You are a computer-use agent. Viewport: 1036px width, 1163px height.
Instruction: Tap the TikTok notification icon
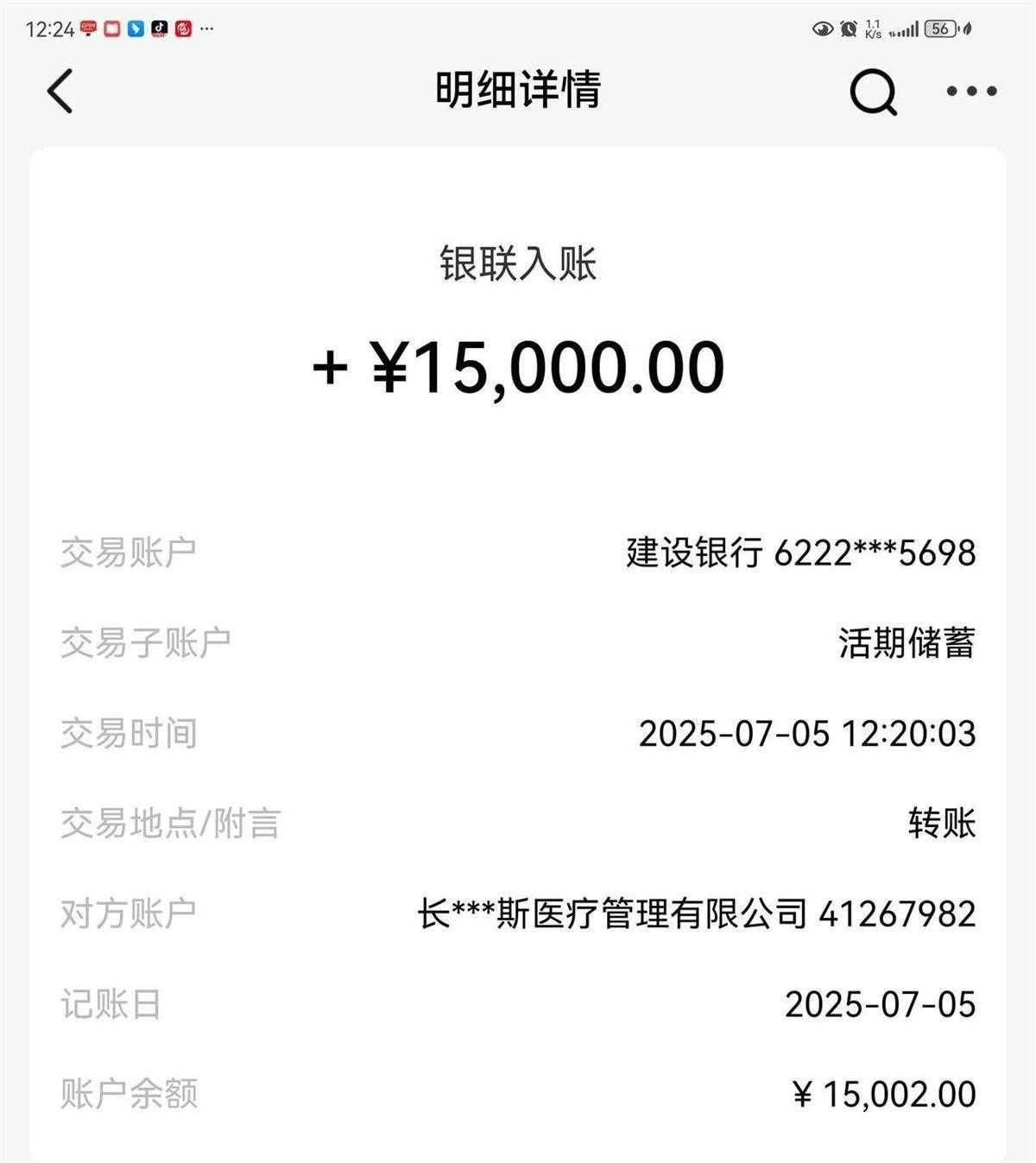coord(159,27)
